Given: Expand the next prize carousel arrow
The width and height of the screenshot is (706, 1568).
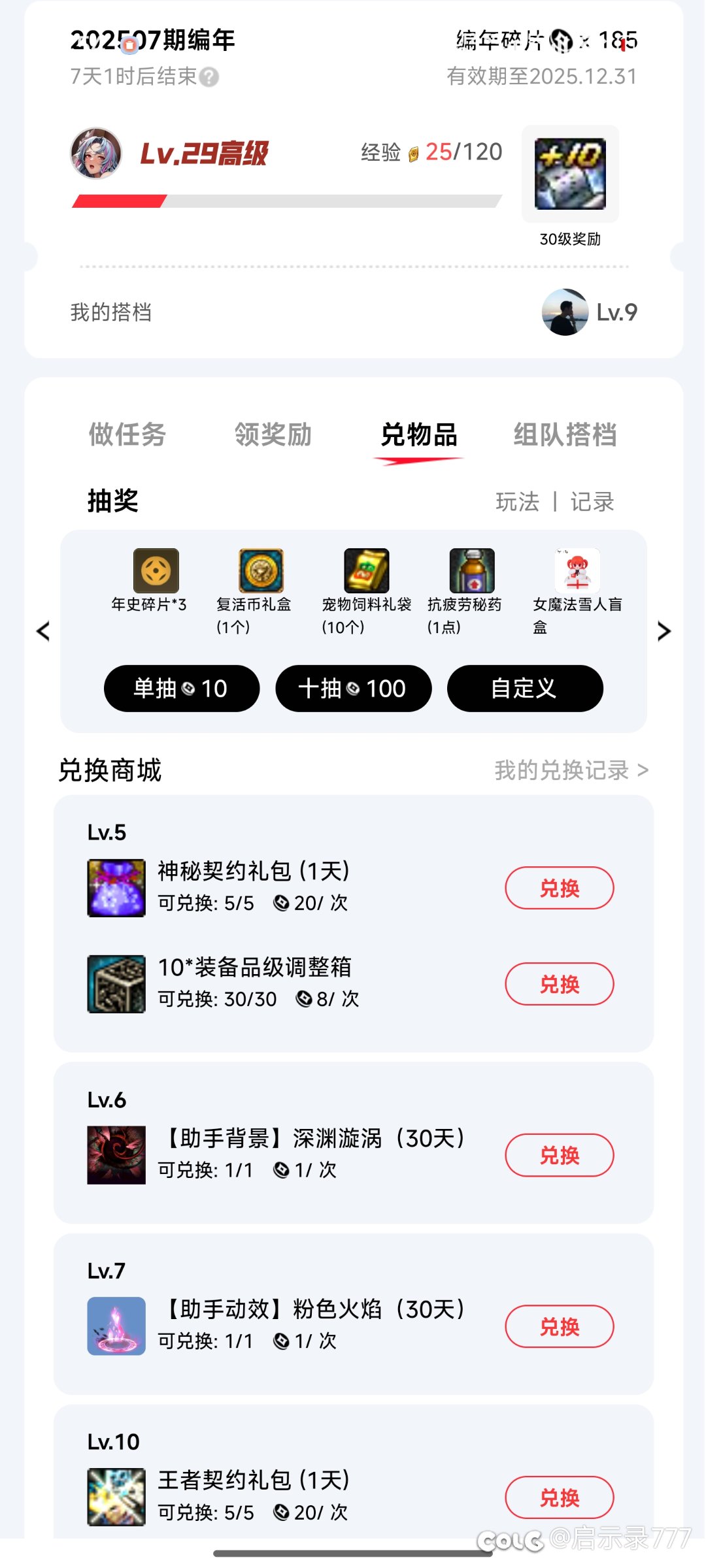Looking at the screenshot, I should click(665, 630).
